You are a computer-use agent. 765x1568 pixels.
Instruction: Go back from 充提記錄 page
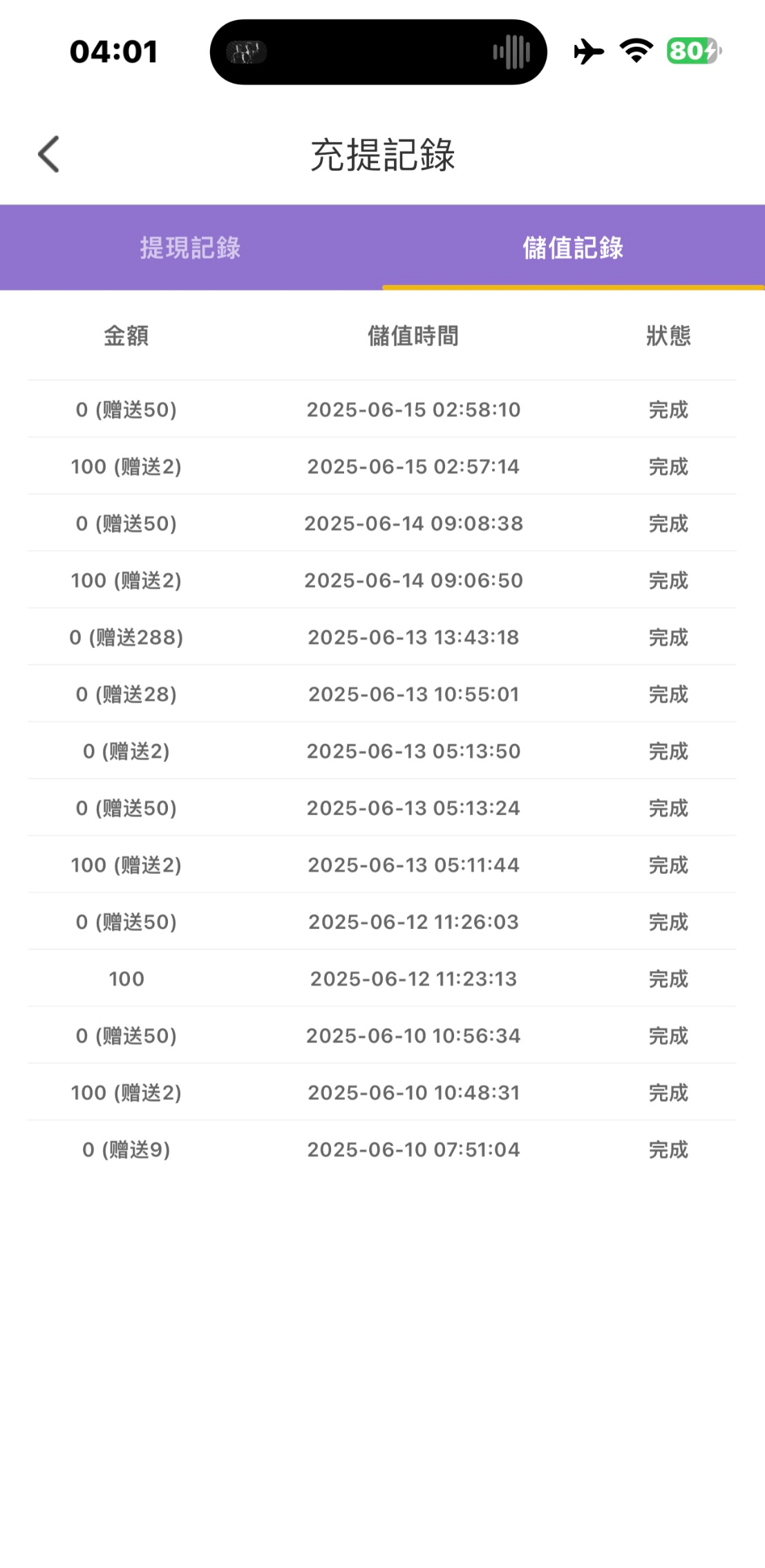pyautogui.click(x=49, y=154)
